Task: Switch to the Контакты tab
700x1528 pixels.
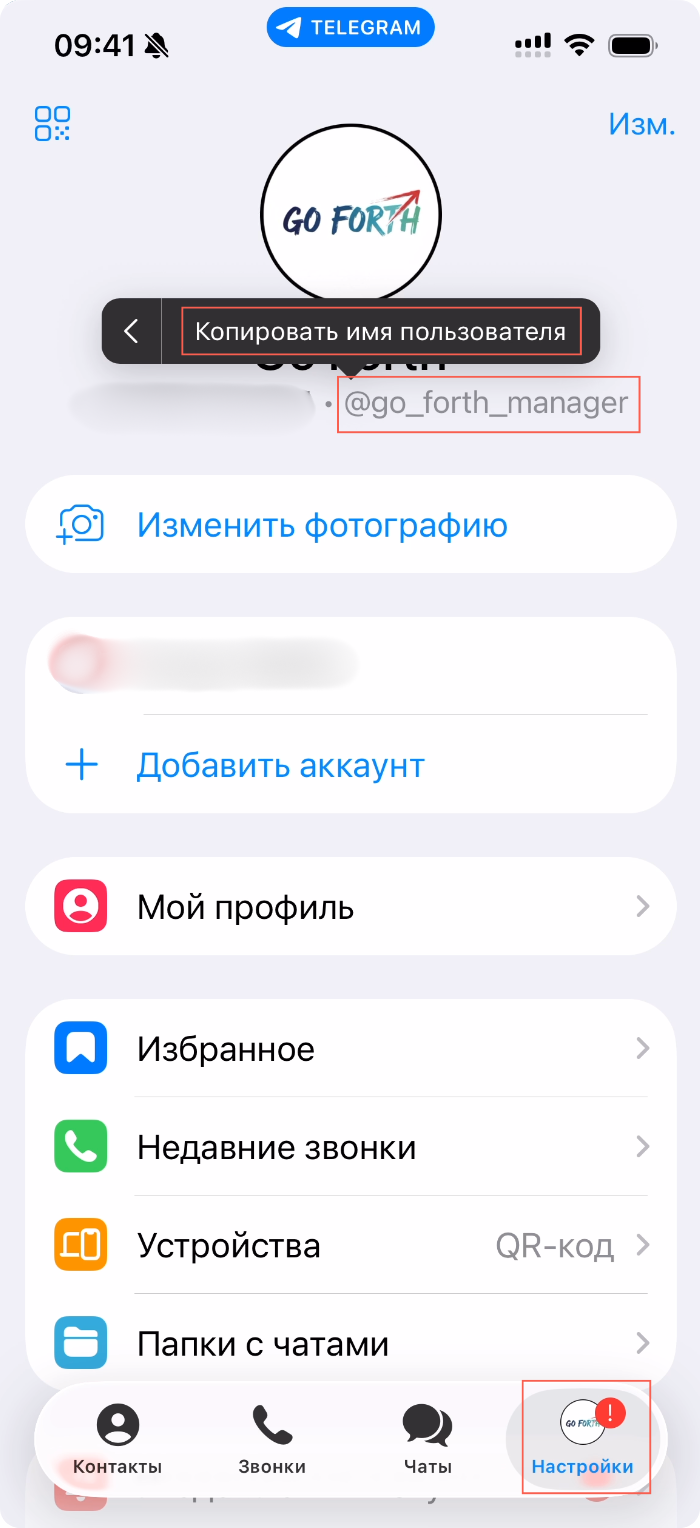Action: [118, 1440]
